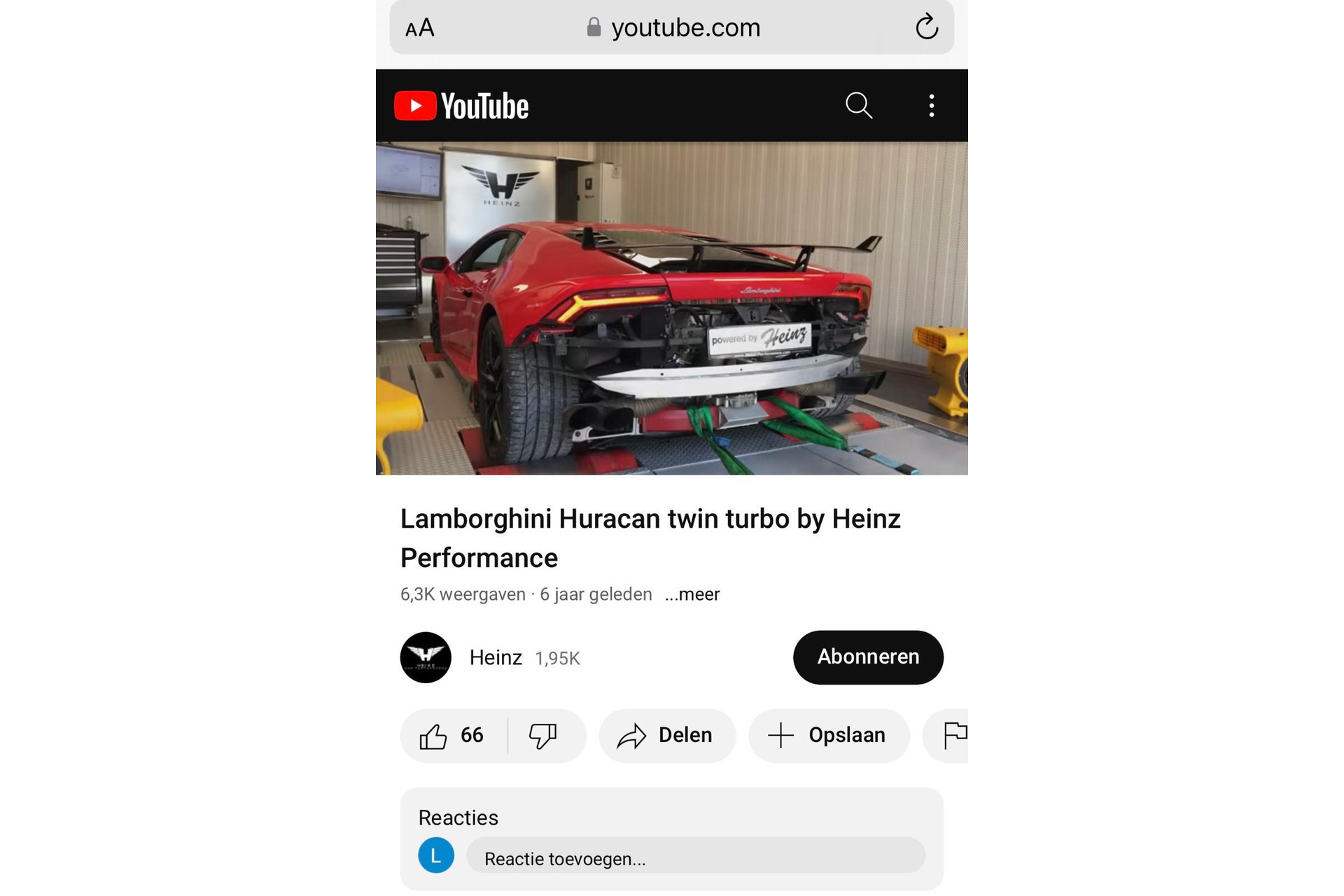
Task: Play the Lamborghini Huracan video
Action: 671,308
